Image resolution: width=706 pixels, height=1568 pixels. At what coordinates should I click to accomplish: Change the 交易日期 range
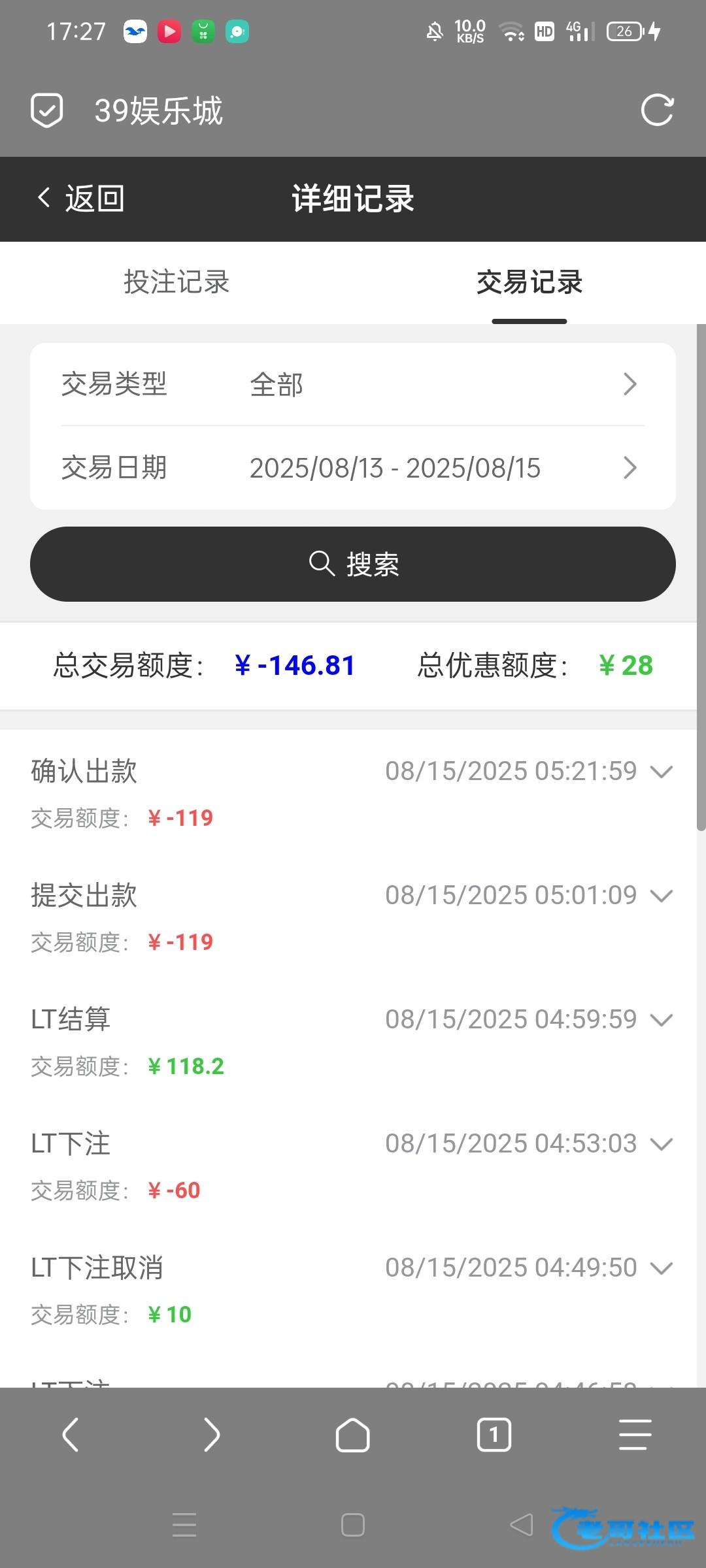(x=353, y=468)
